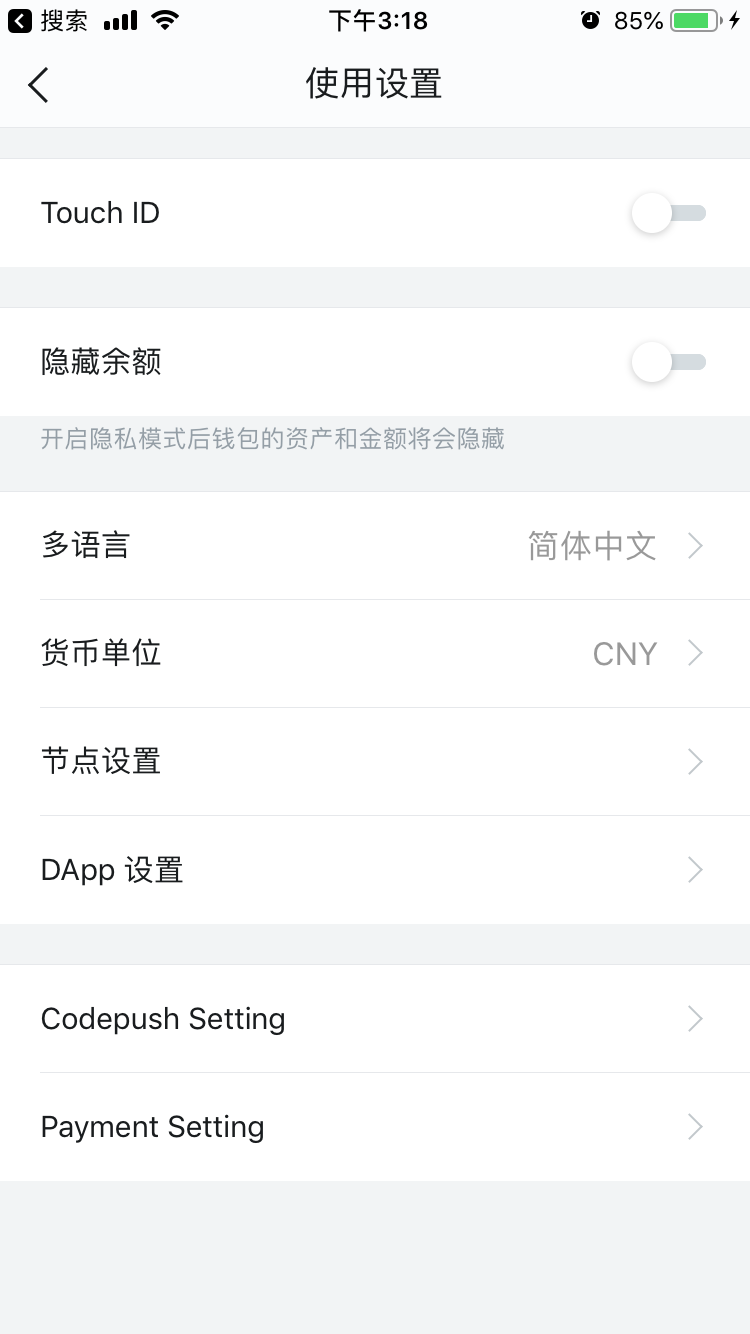Select the 使用设置 title bar
The height and width of the screenshot is (1334, 750).
click(x=375, y=85)
